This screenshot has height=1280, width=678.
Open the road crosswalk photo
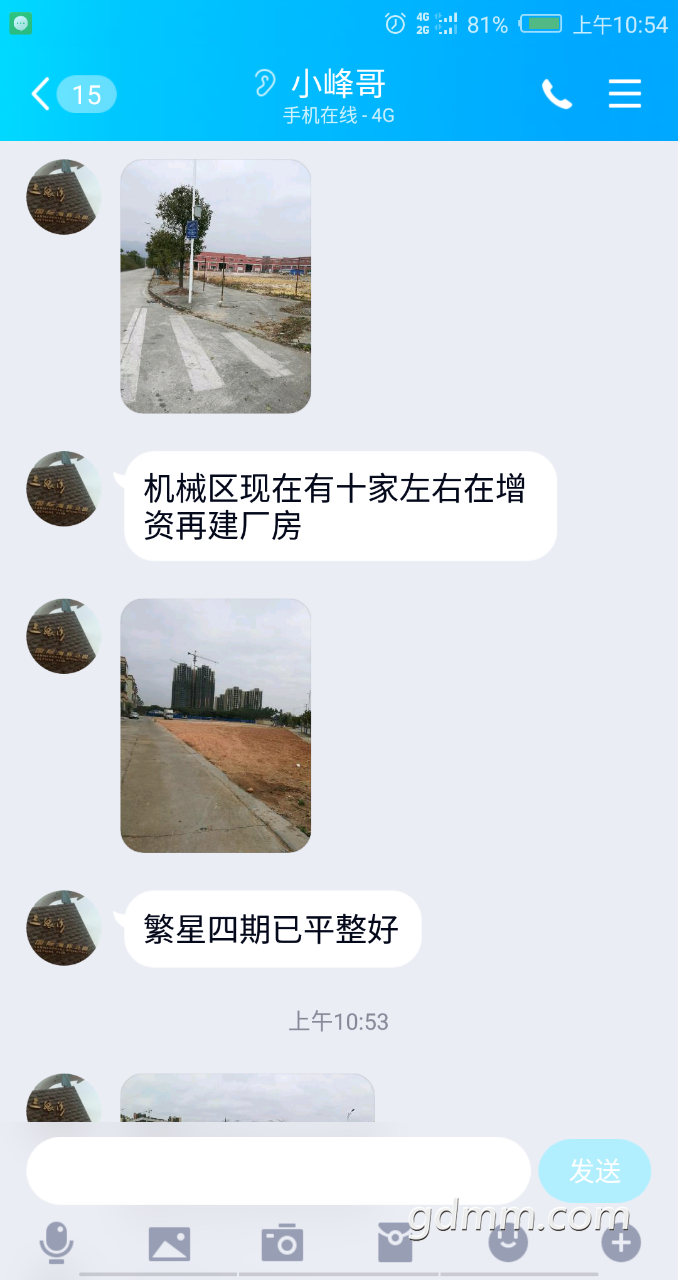coord(215,286)
